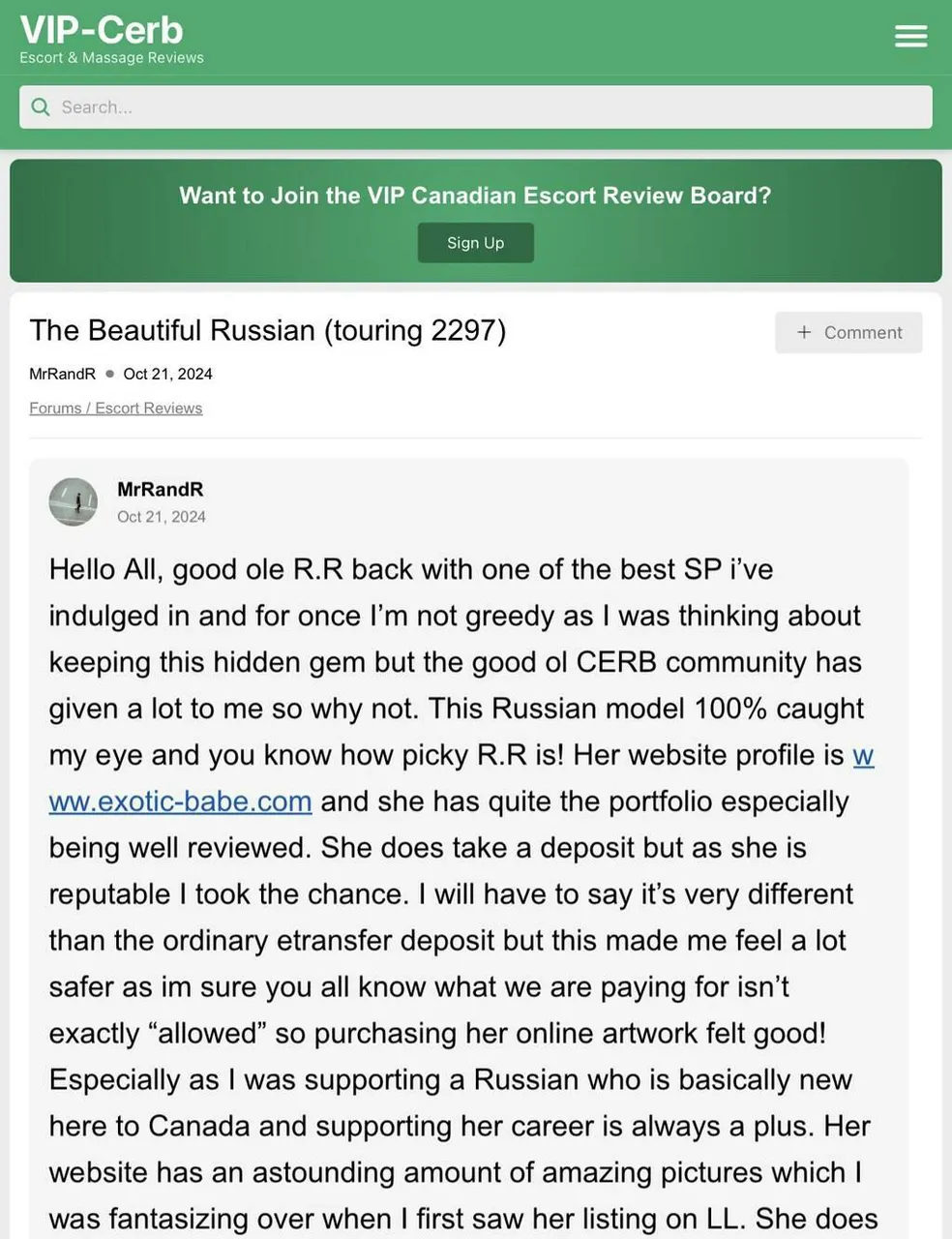Open MrRandR's profile avatar
The height and width of the screenshot is (1239, 952).
(74, 502)
